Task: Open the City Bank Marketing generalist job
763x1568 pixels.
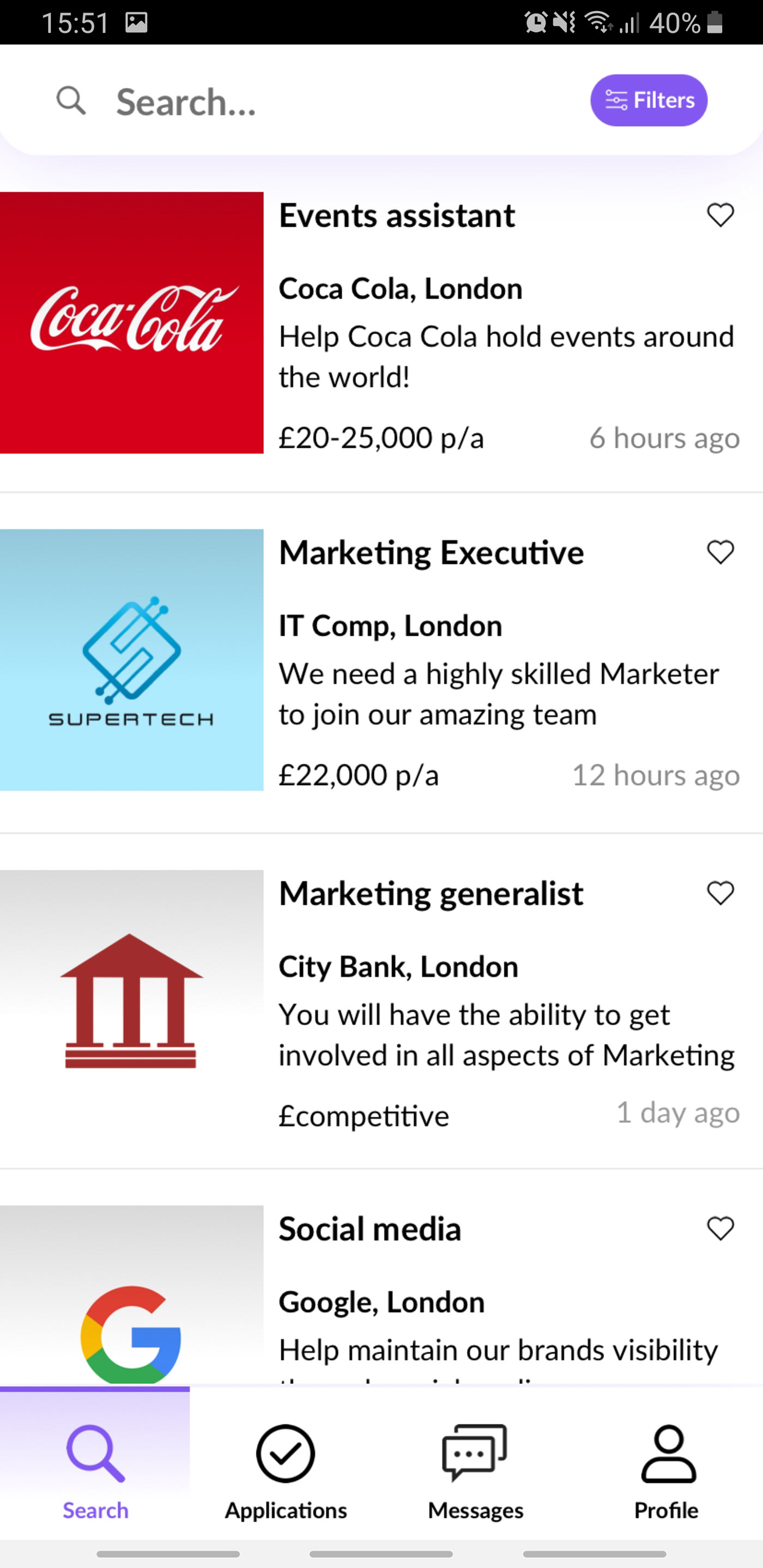Action: point(381,1001)
